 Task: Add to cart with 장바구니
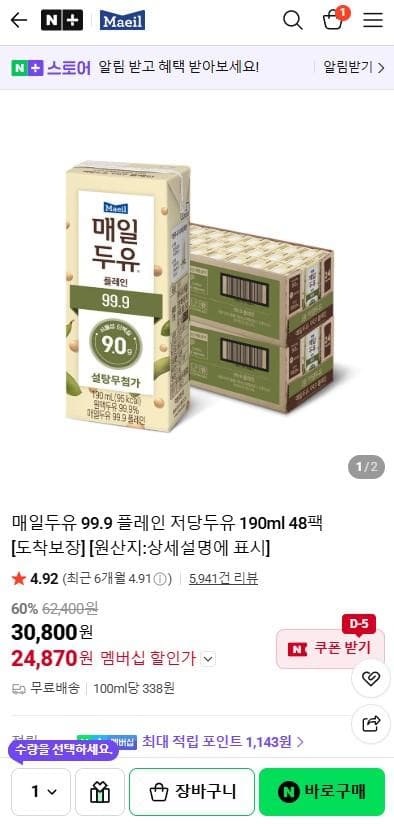192,792
